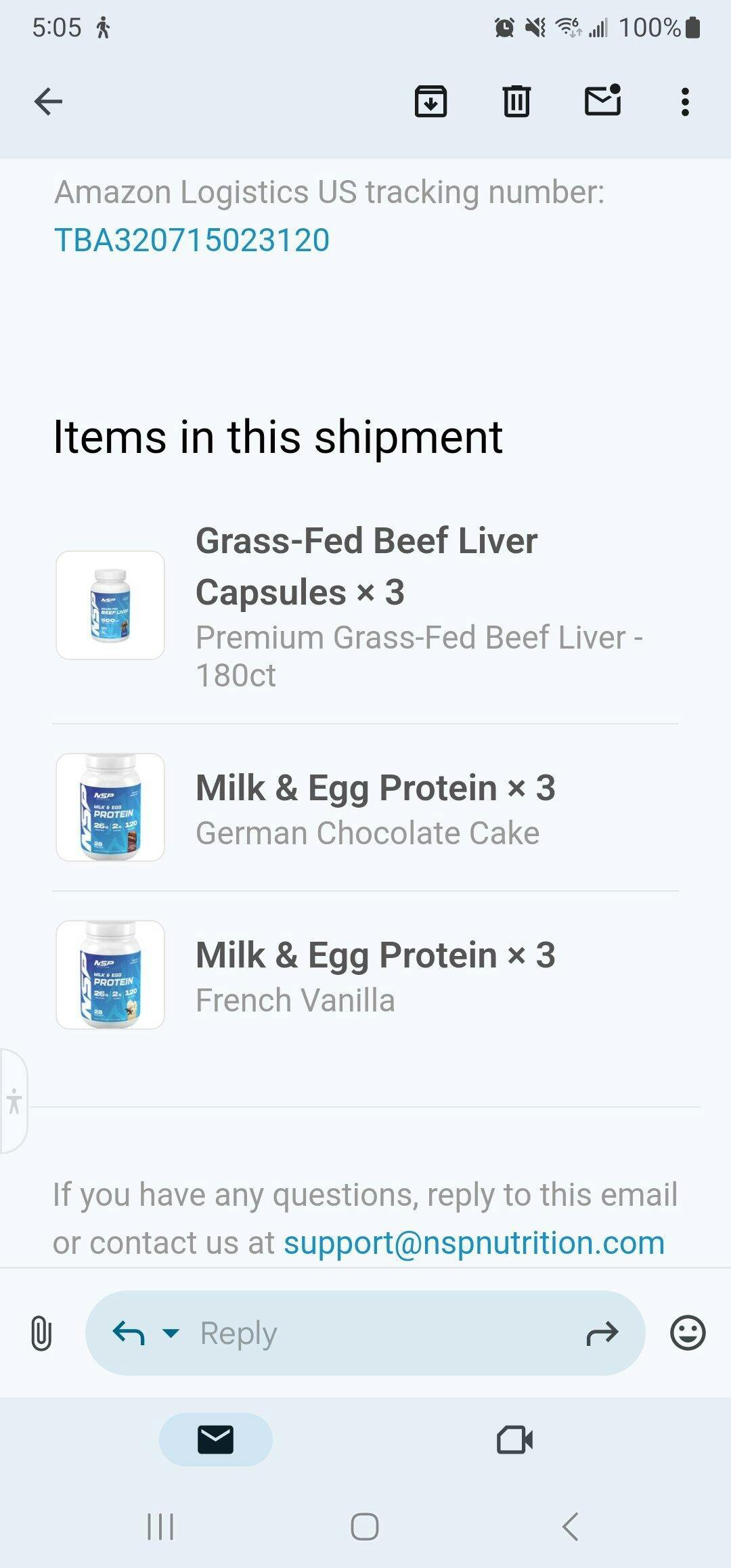Forward this email
This screenshot has width=731, height=1568.
[x=602, y=1333]
